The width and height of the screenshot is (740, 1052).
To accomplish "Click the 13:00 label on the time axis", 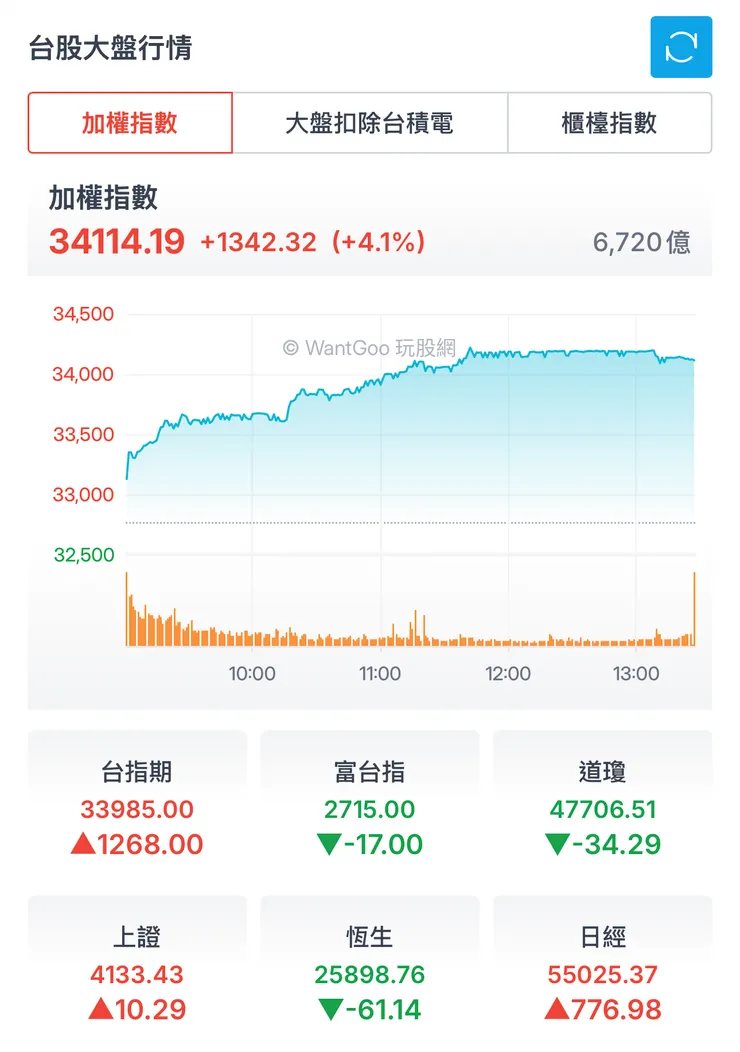I will click(x=637, y=674).
